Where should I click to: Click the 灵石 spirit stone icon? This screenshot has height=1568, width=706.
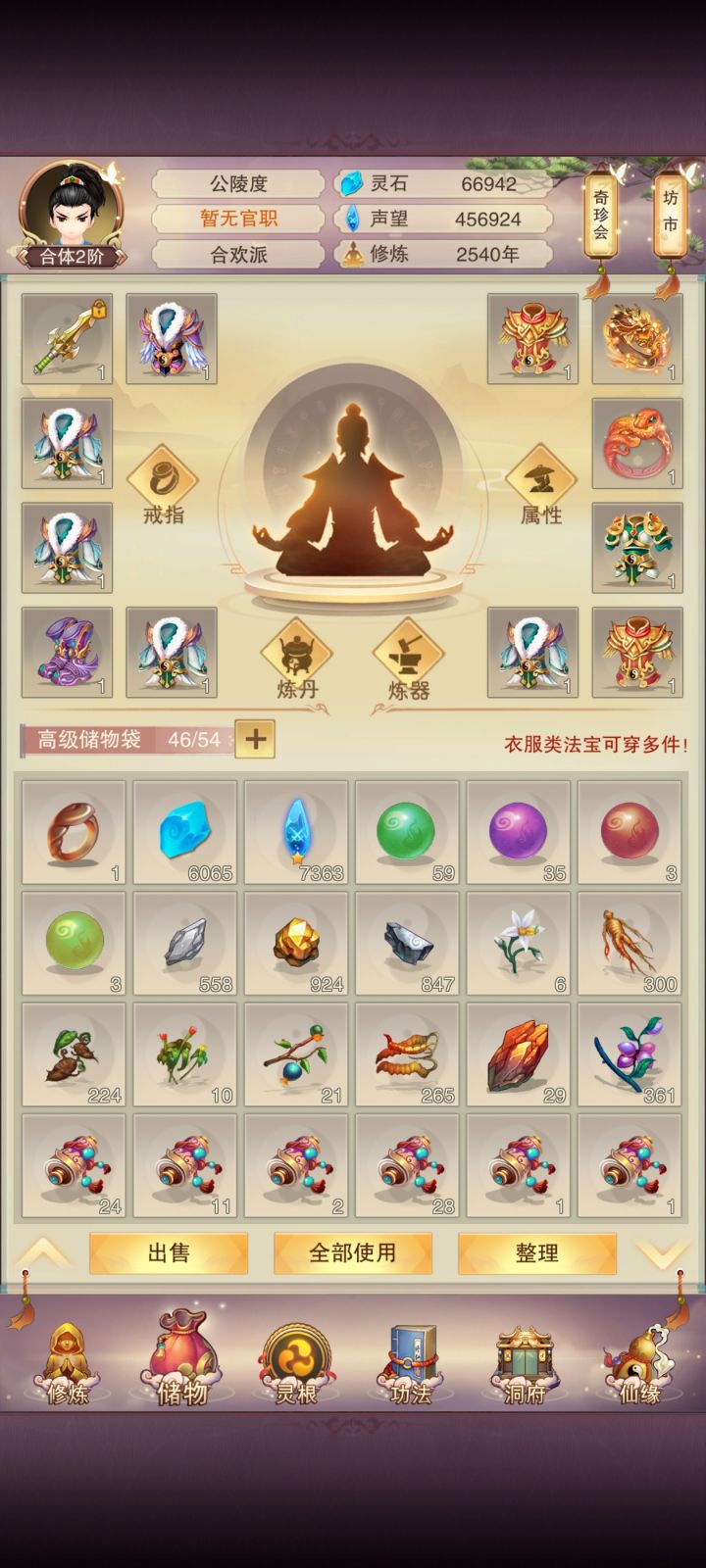coord(349,181)
